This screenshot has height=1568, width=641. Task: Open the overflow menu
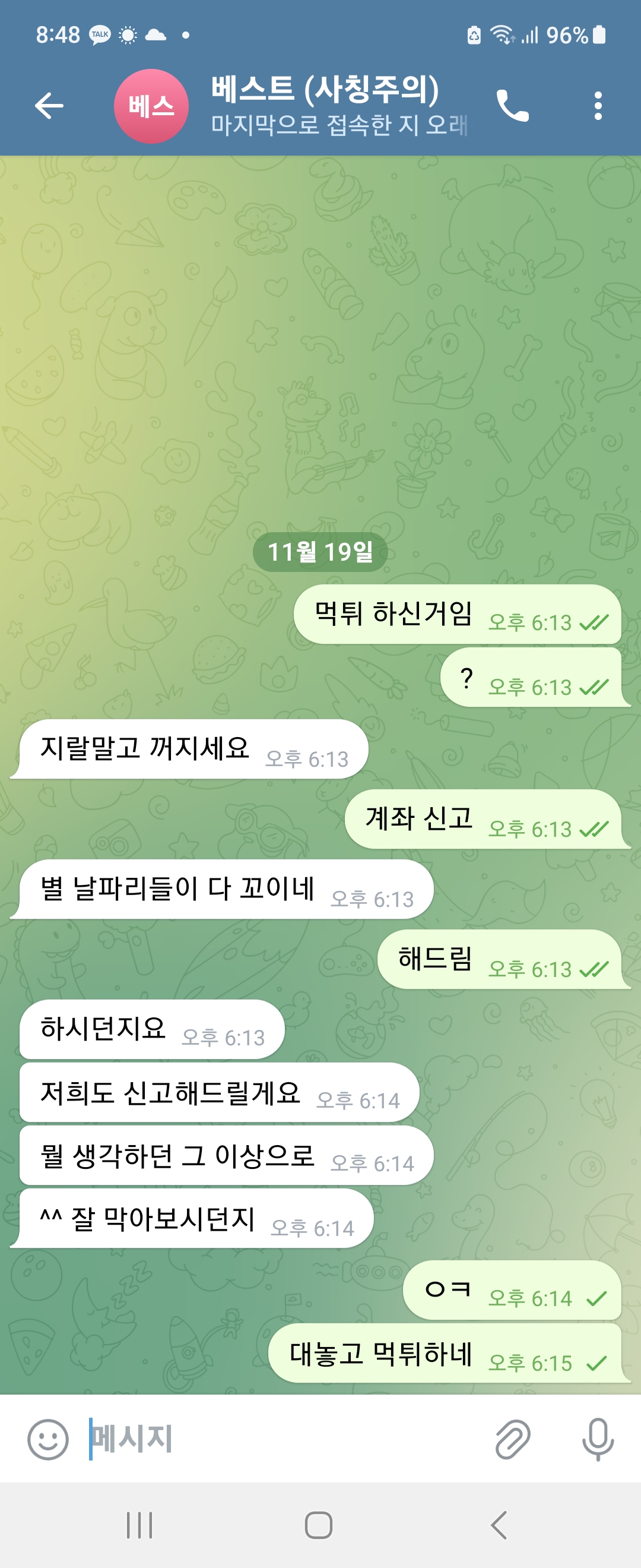pyautogui.click(x=598, y=106)
